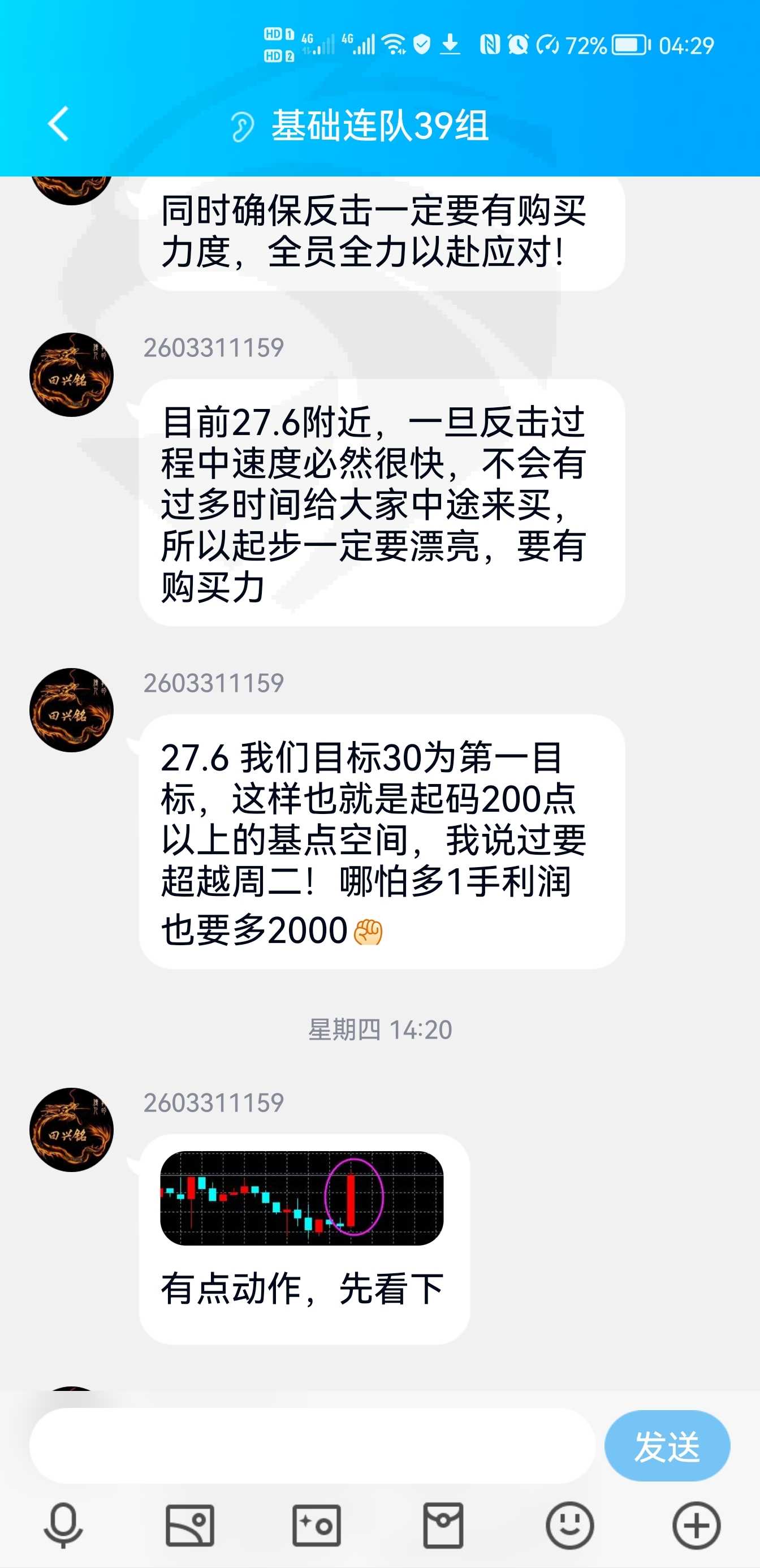The image size is (760, 1568).
Task: Open the candlestick chart image
Action: pos(302,1198)
